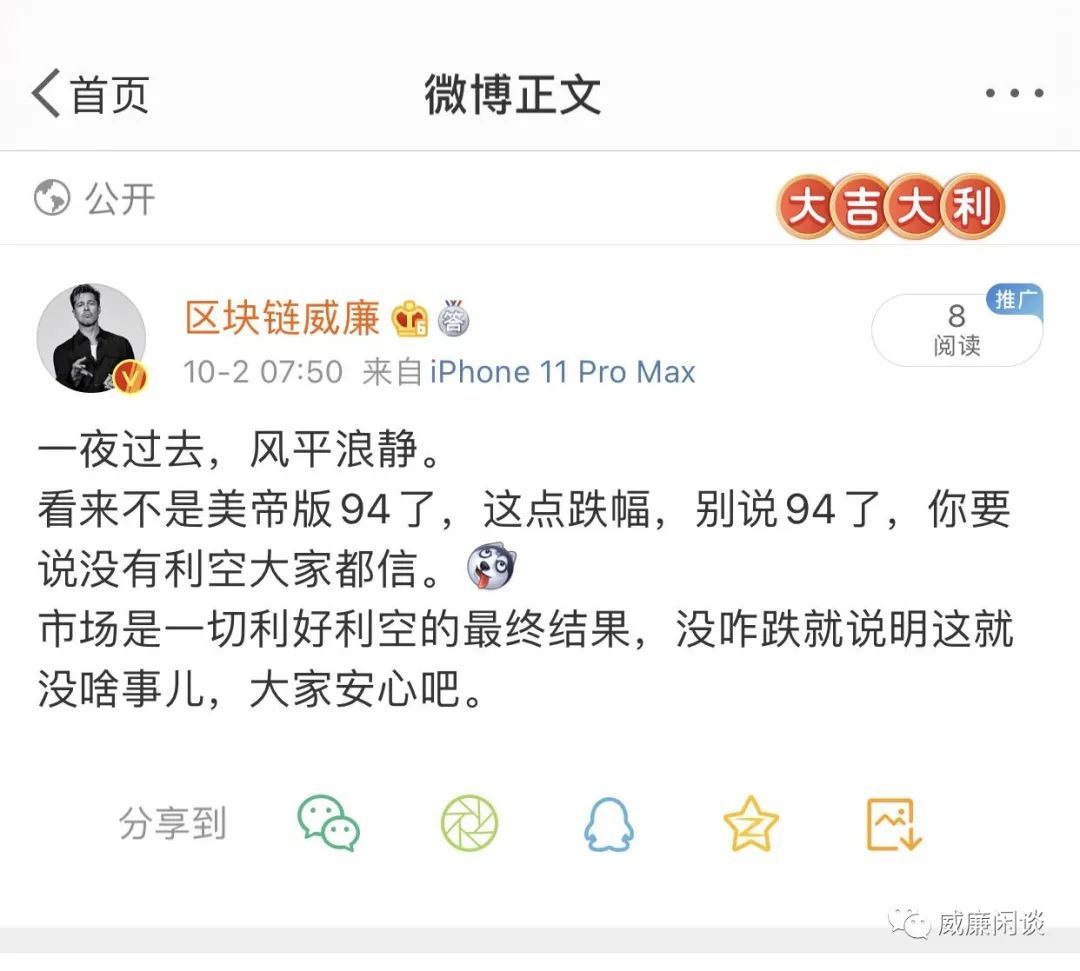Save post as image

coord(892,824)
